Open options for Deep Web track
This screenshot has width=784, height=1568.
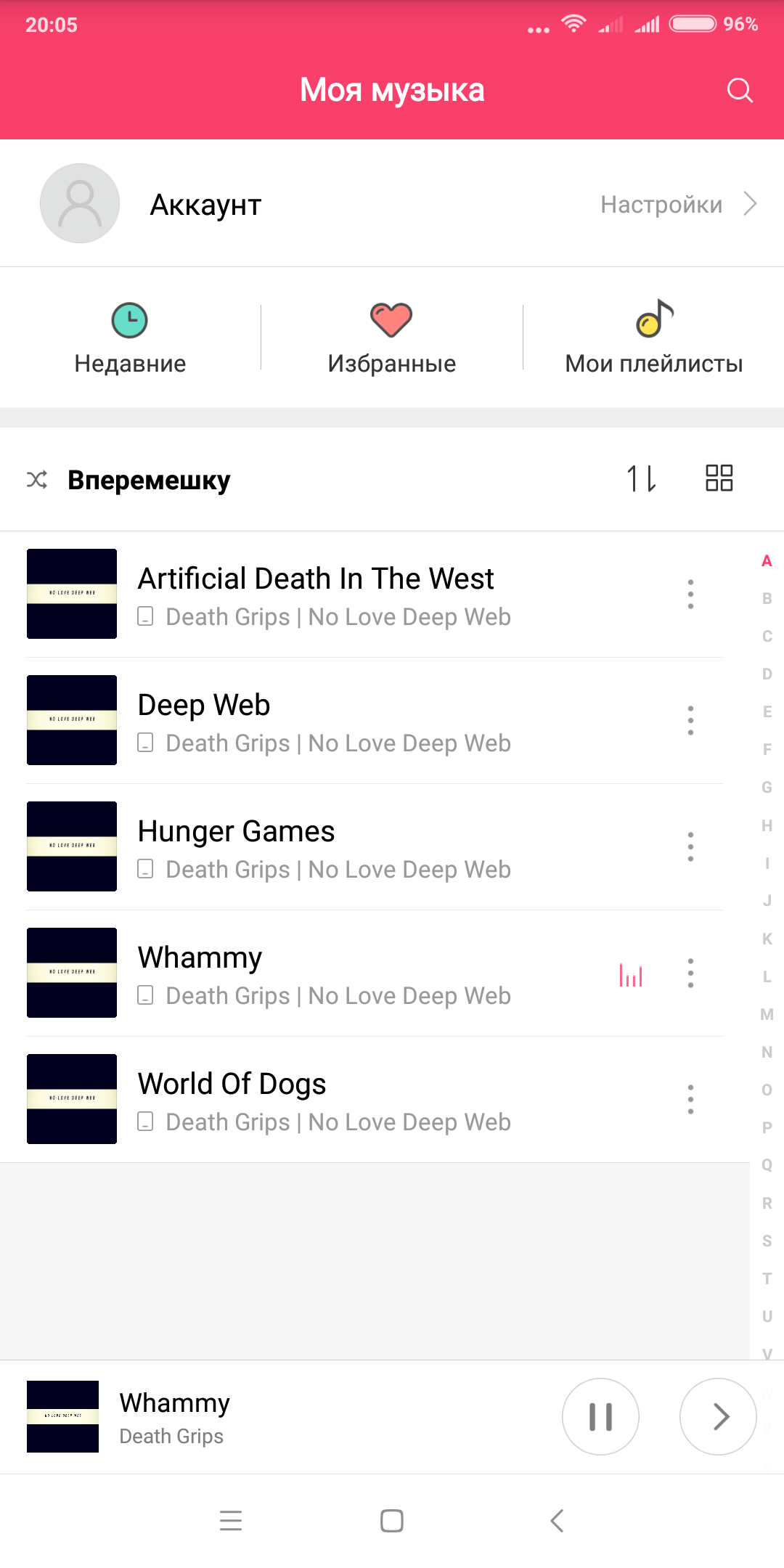click(x=690, y=720)
